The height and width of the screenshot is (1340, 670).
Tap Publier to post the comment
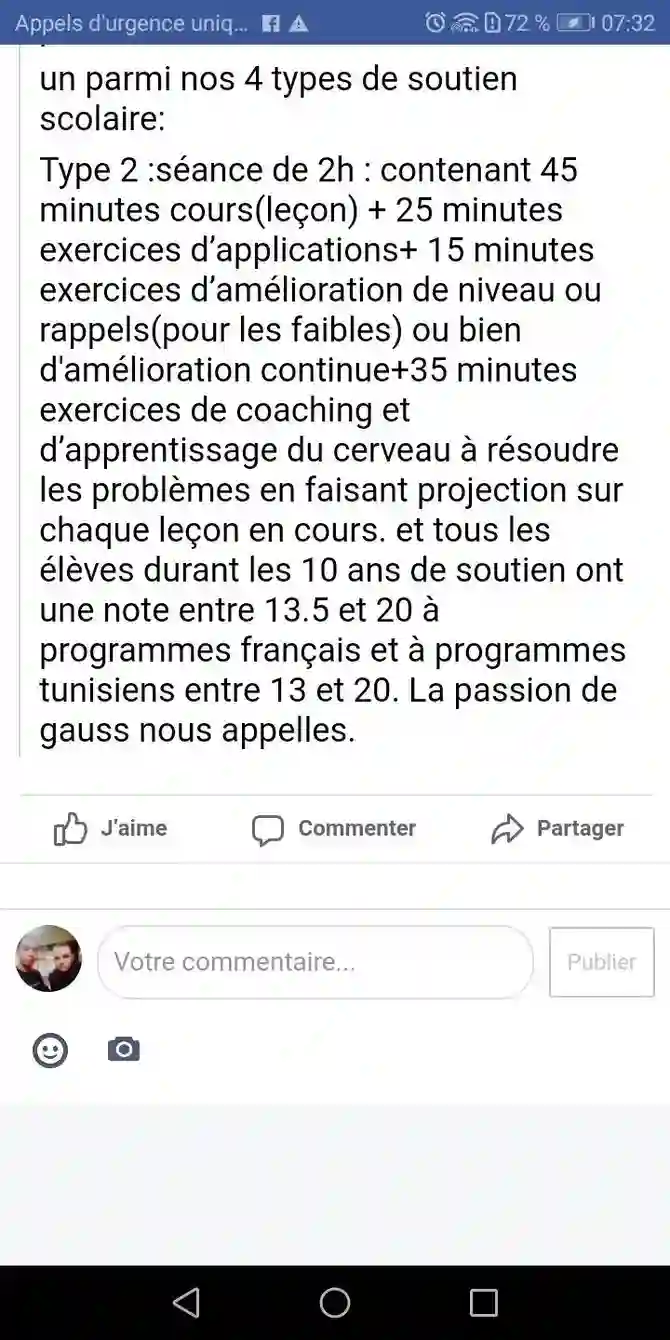pyautogui.click(x=601, y=962)
